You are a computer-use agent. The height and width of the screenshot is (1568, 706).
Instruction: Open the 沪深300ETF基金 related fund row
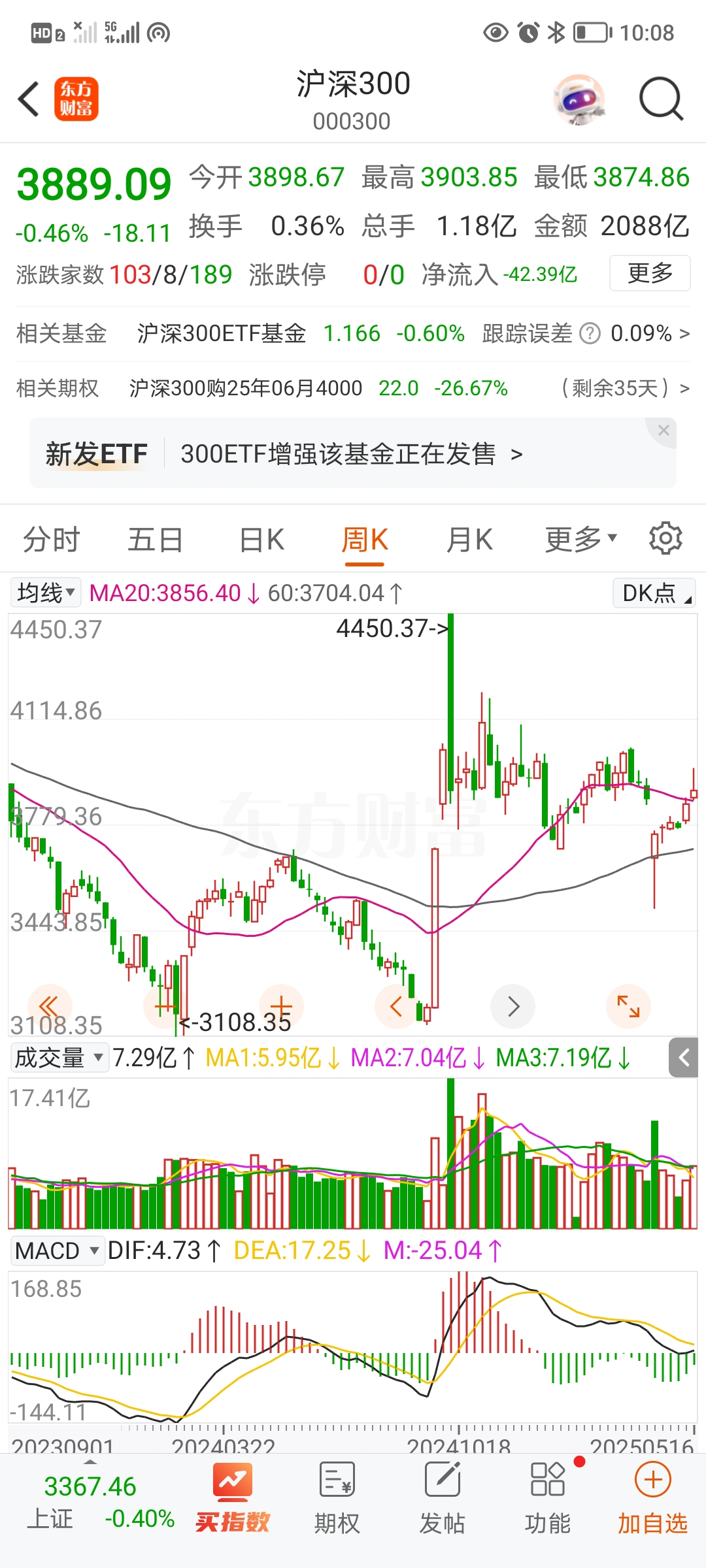353,334
